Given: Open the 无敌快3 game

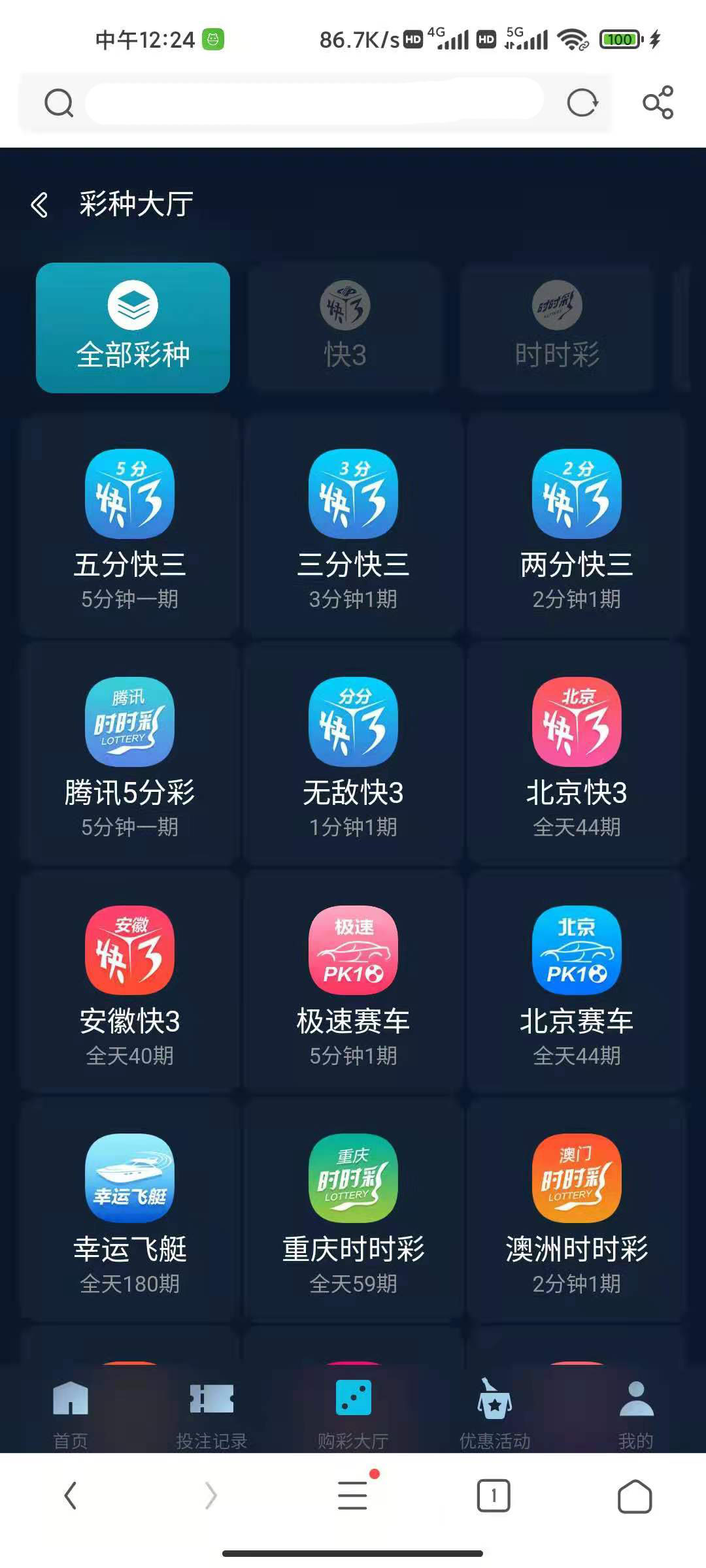Looking at the screenshot, I should pos(353,755).
